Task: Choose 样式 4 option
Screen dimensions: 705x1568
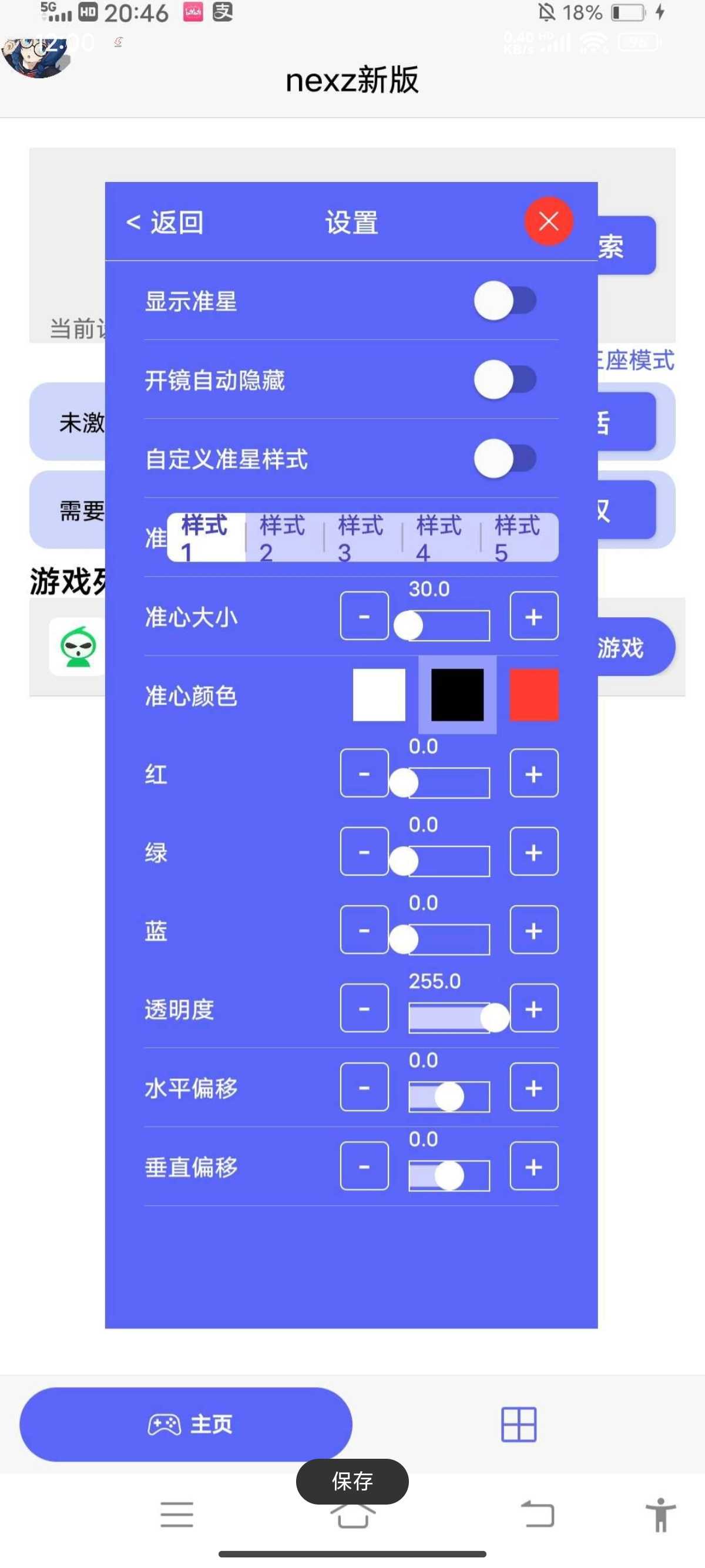Action: (x=439, y=537)
